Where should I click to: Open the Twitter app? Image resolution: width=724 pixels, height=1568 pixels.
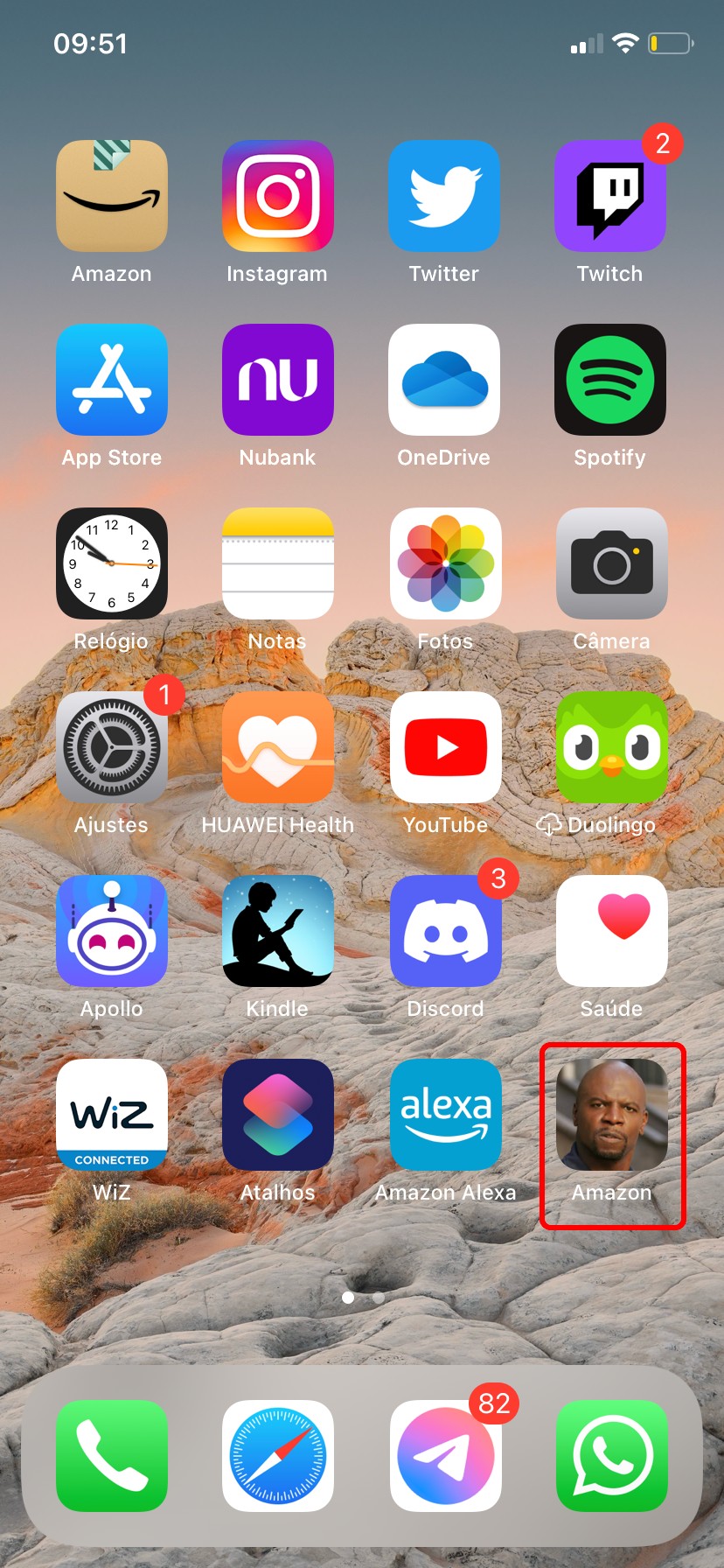pos(444,196)
